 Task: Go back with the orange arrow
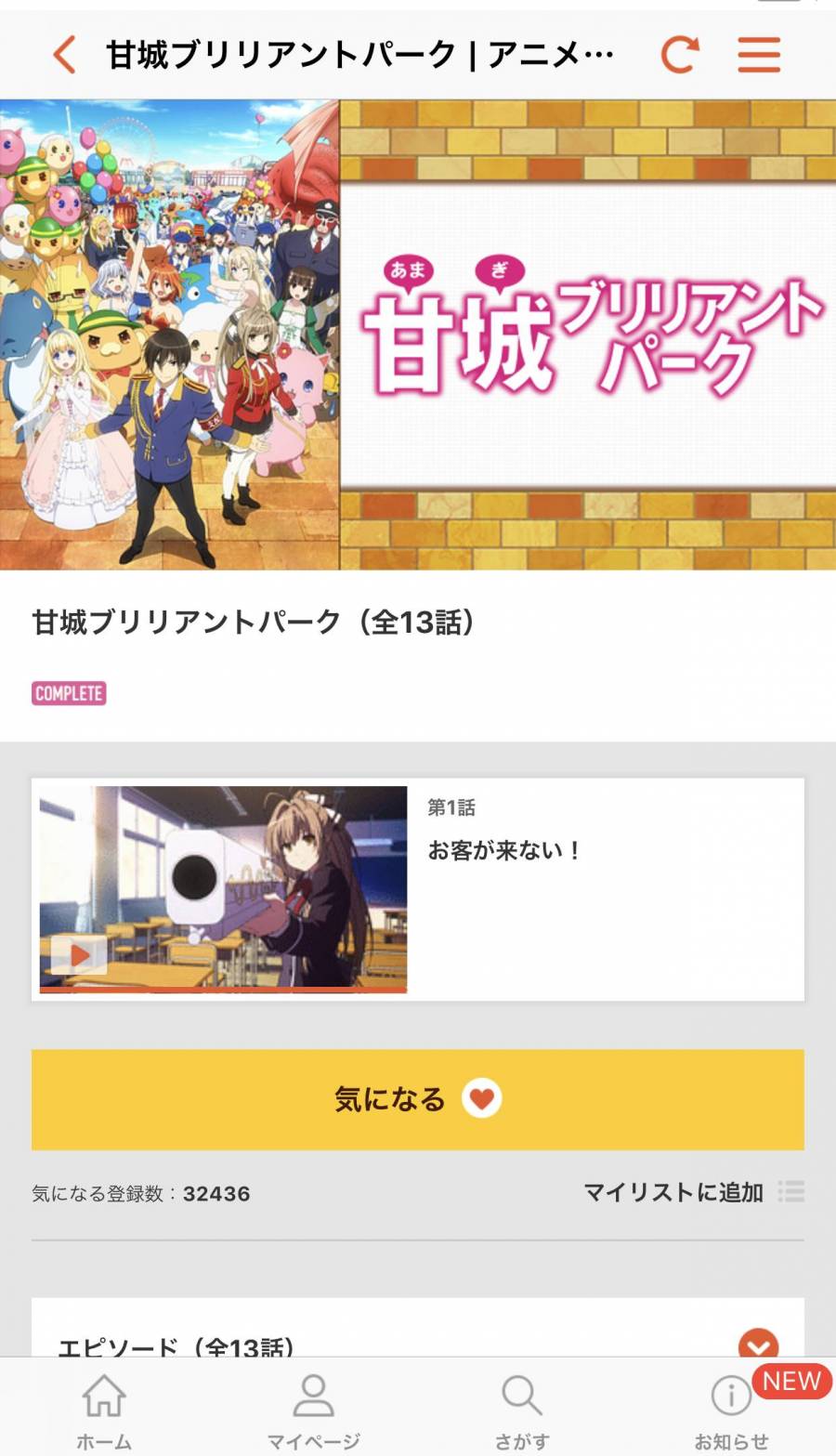coord(64,55)
